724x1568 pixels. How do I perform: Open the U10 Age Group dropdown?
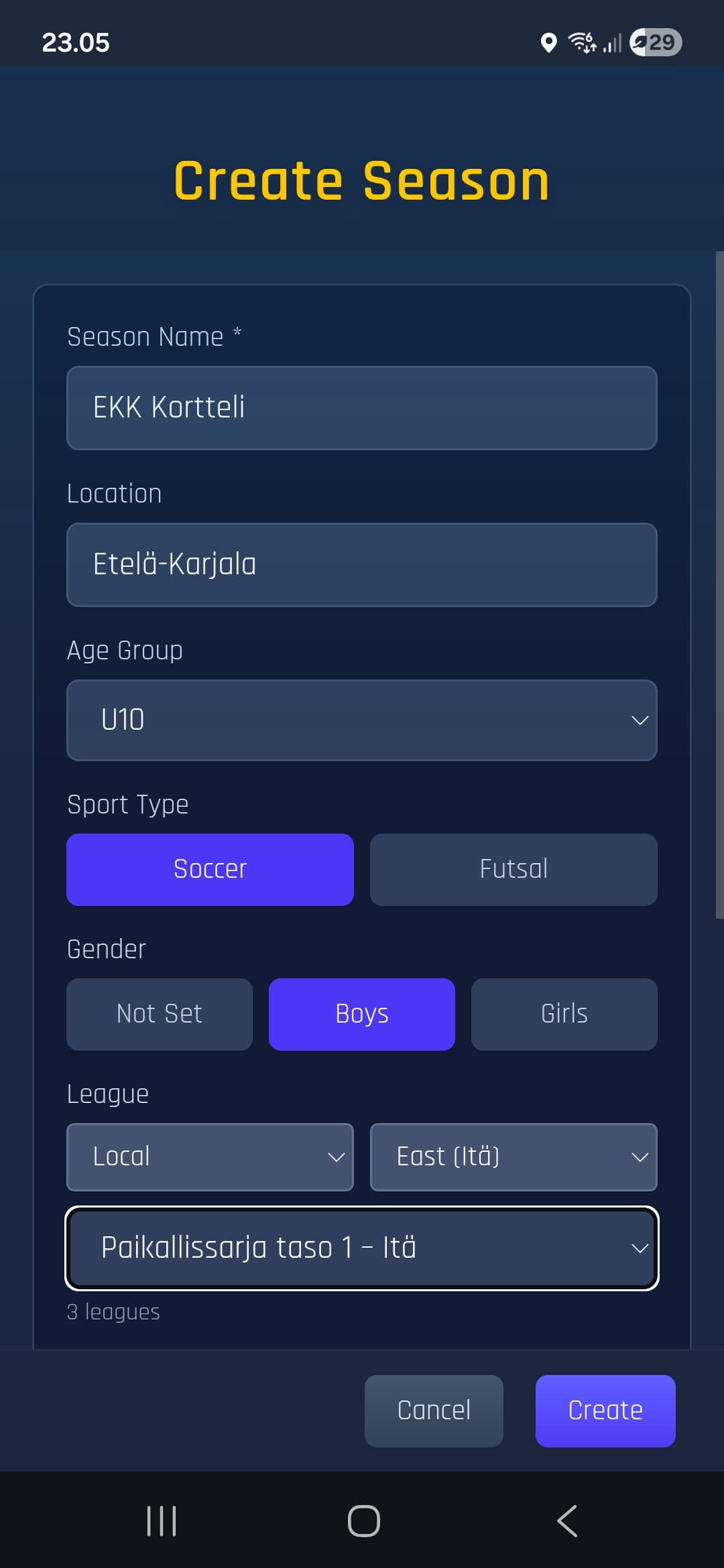(361, 720)
